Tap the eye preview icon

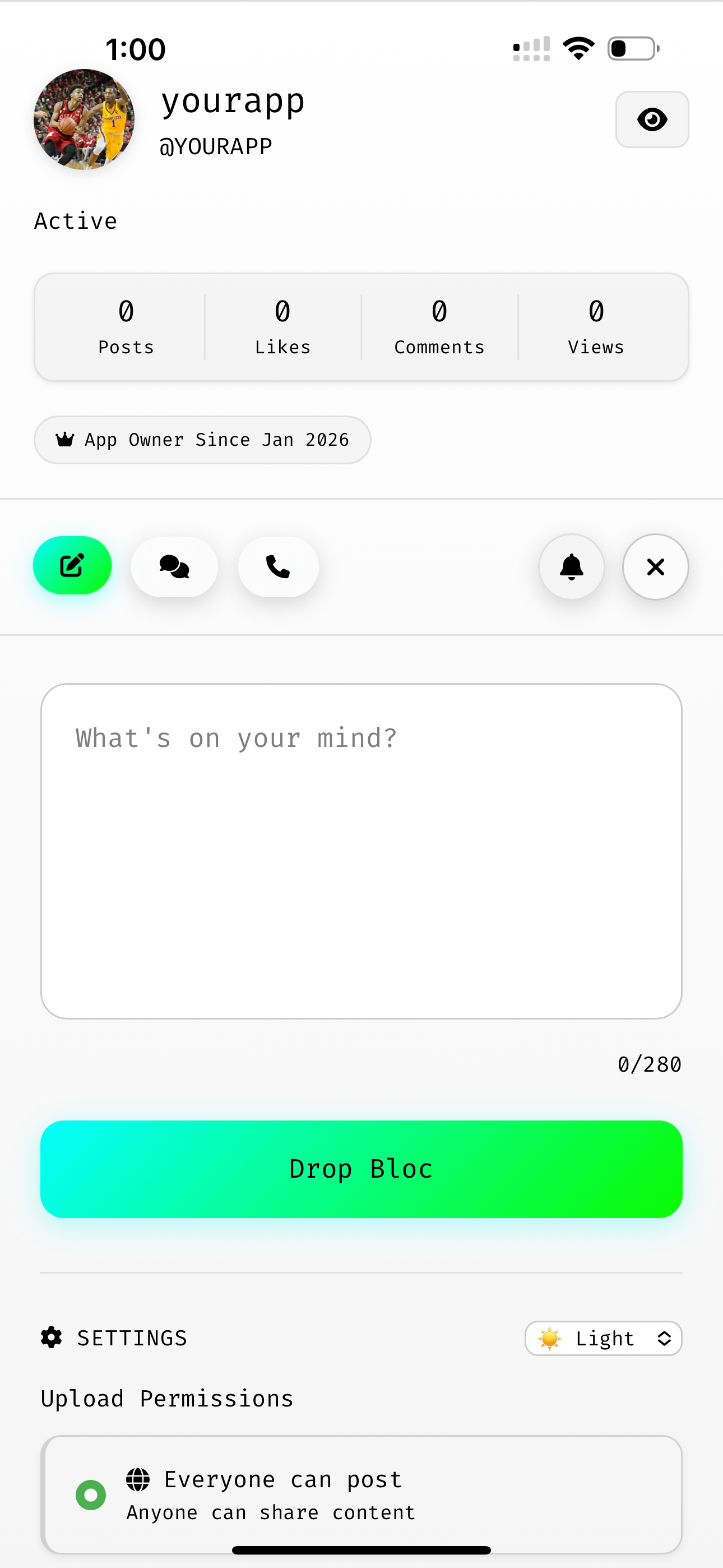pos(652,119)
